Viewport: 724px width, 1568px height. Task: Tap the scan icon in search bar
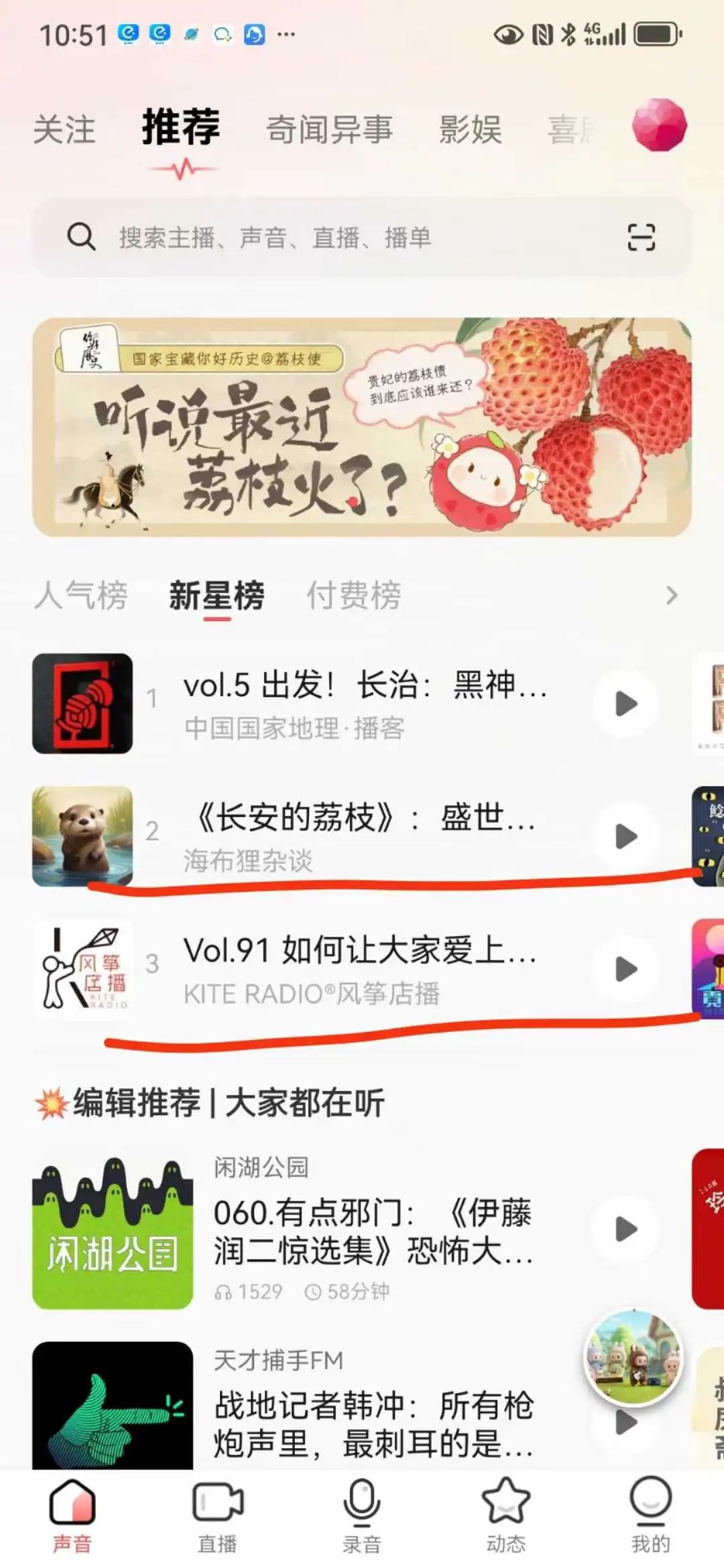pyautogui.click(x=640, y=237)
